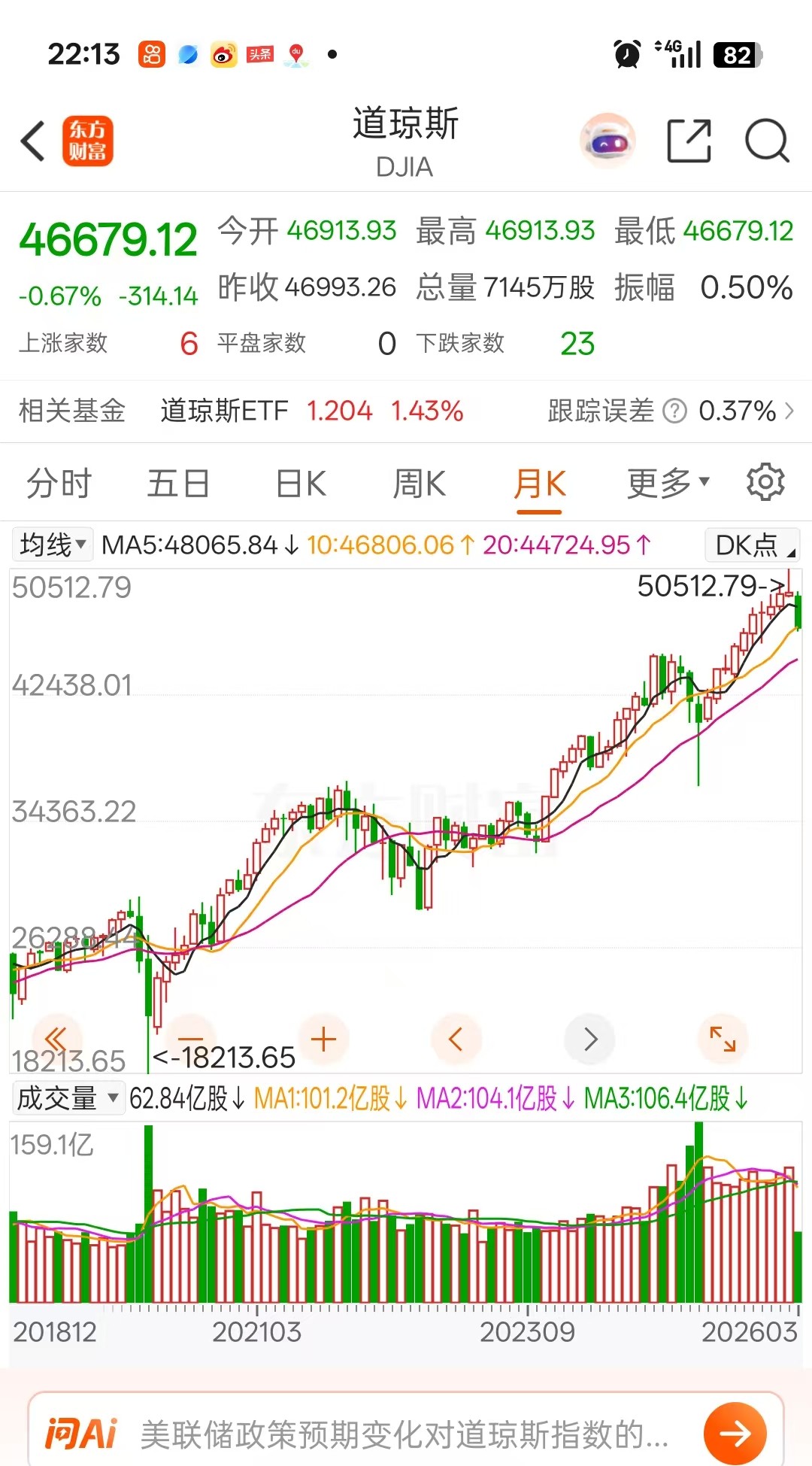Move chart to the previous candle
The height and width of the screenshot is (1466, 812).
[456, 1040]
